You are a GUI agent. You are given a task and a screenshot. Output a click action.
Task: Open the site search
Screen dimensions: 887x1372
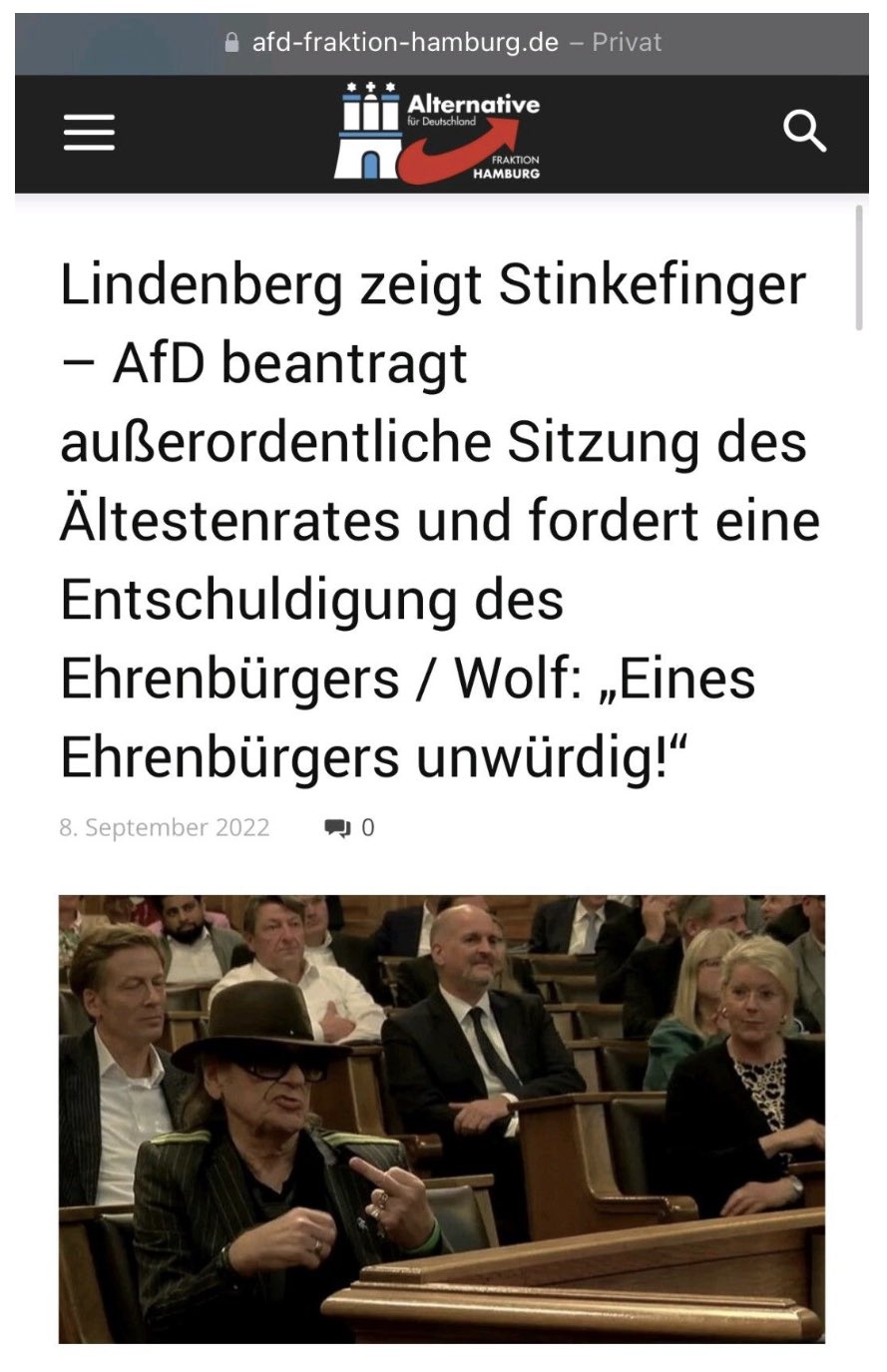pos(804,131)
